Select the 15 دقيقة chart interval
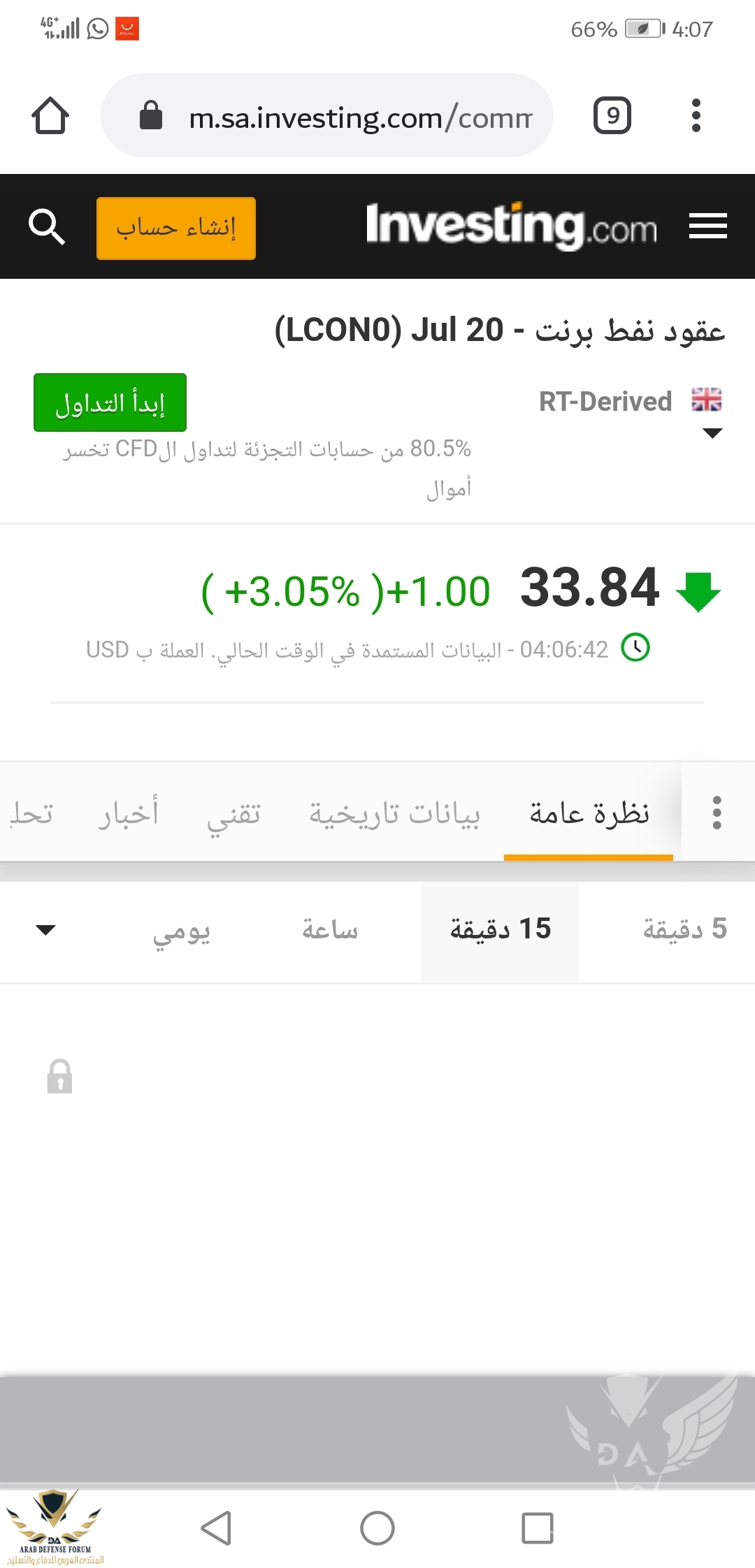Viewport: 755px width, 1568px height. point(500,930)
